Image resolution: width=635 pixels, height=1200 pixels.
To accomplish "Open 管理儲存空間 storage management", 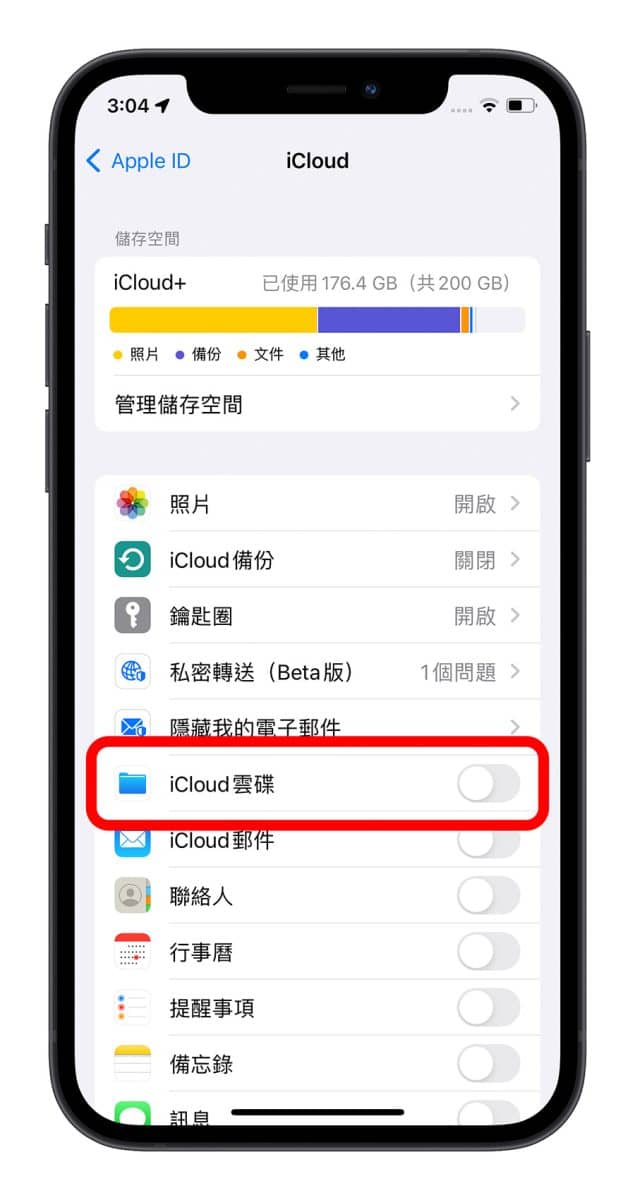I will [316, 405].
